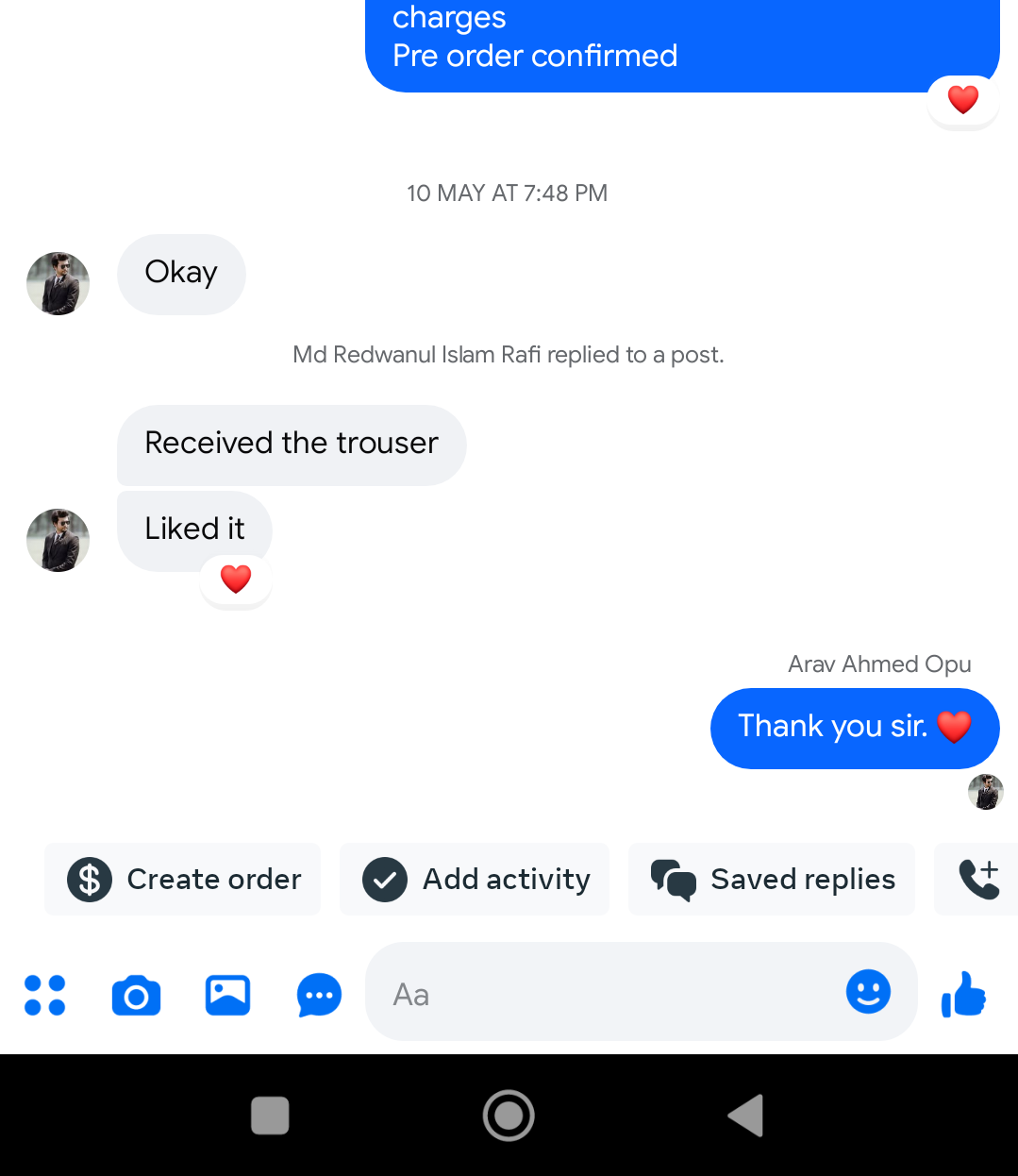The height and width of the screenshot is (1176, 1018).
Task: Open the four-dot more options menu
Action: click(x=44, y=995)
